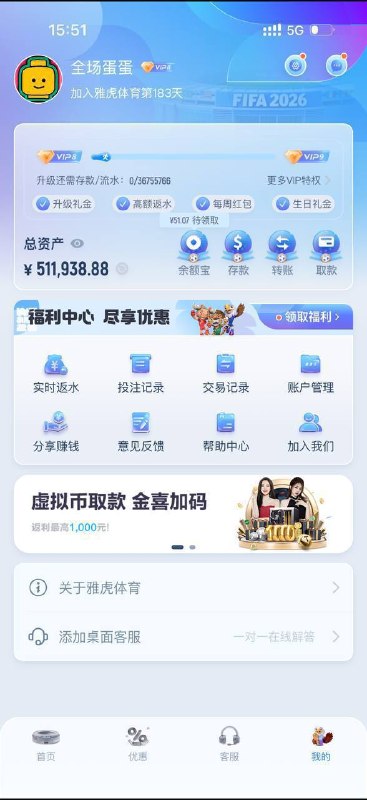Tap the profile avatar
The height and width of the screenshot is (800, 367).
coord(39,80)
